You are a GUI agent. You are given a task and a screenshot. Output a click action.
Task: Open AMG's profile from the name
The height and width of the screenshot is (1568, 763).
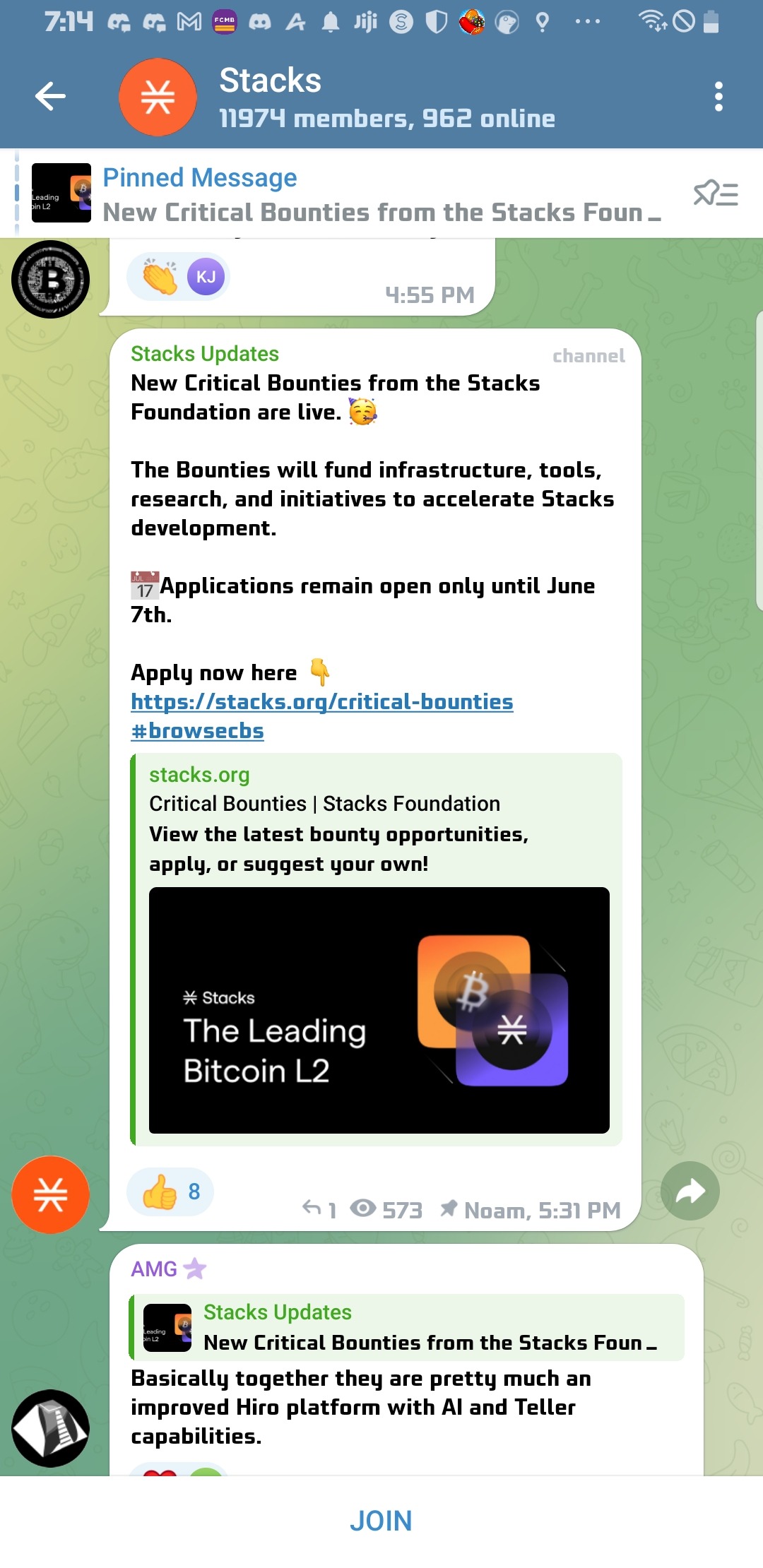[154, 1269]
